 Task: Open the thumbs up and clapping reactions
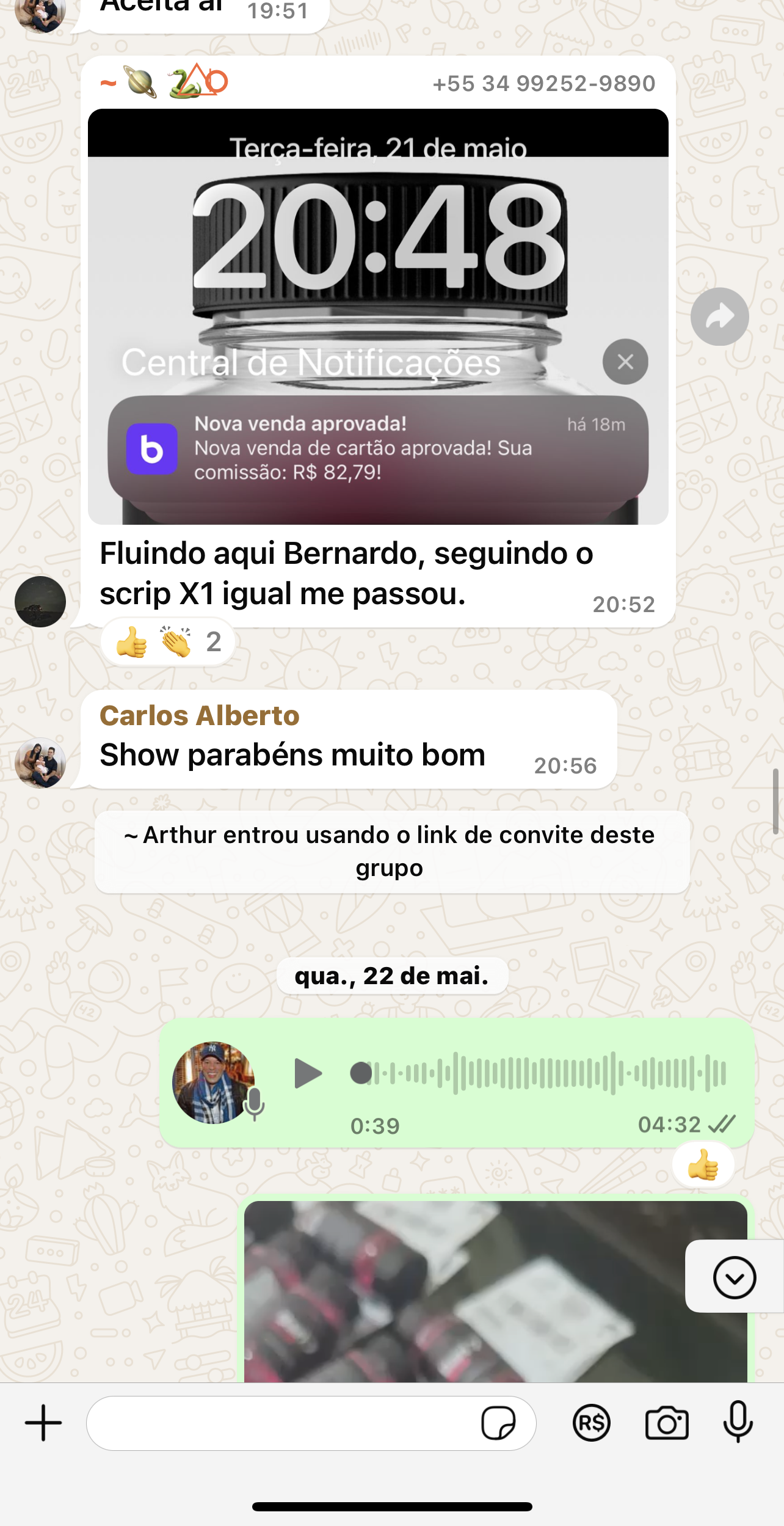coord(167,642)
